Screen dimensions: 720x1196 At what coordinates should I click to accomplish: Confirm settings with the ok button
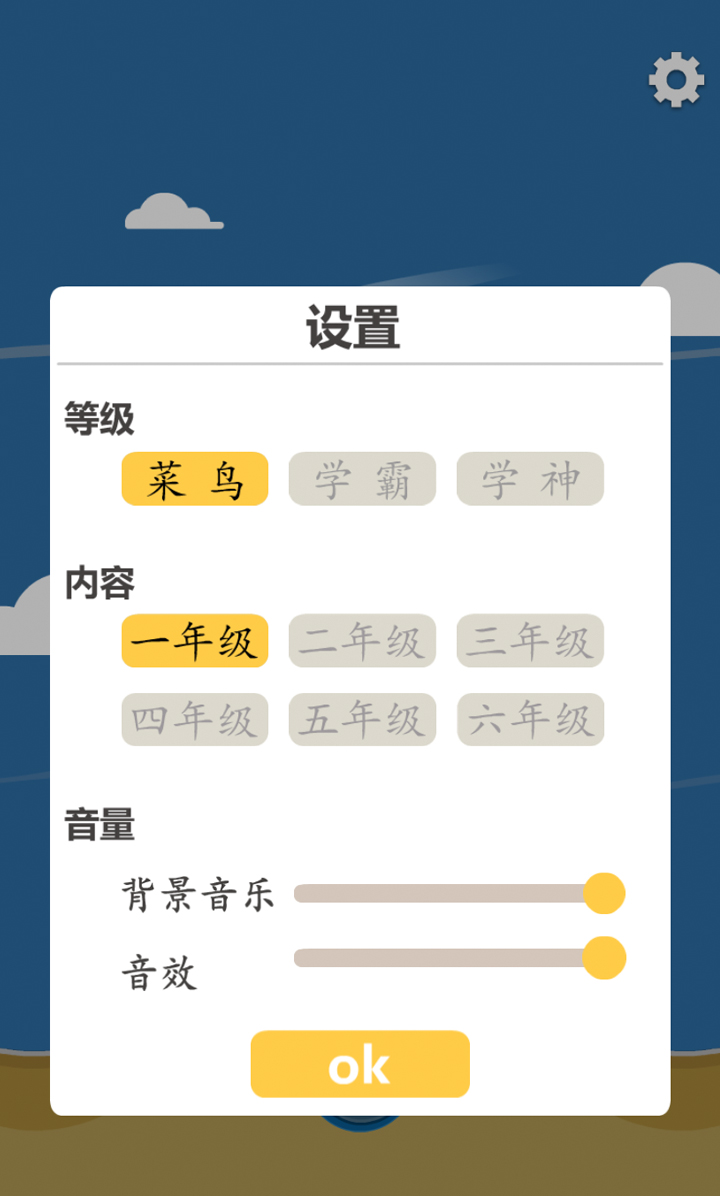(360, 1065)
